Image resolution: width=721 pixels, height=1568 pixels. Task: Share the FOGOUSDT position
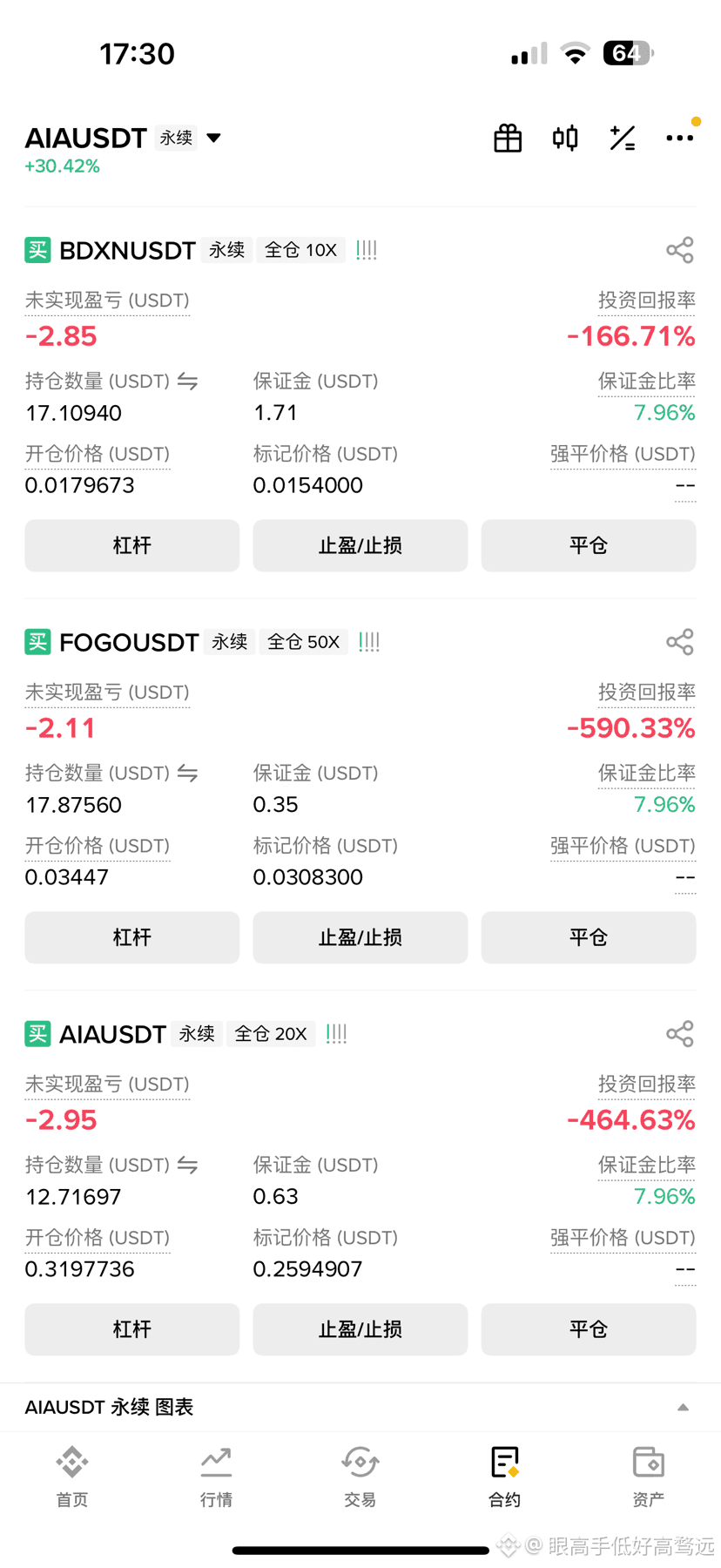coord(680,641)
